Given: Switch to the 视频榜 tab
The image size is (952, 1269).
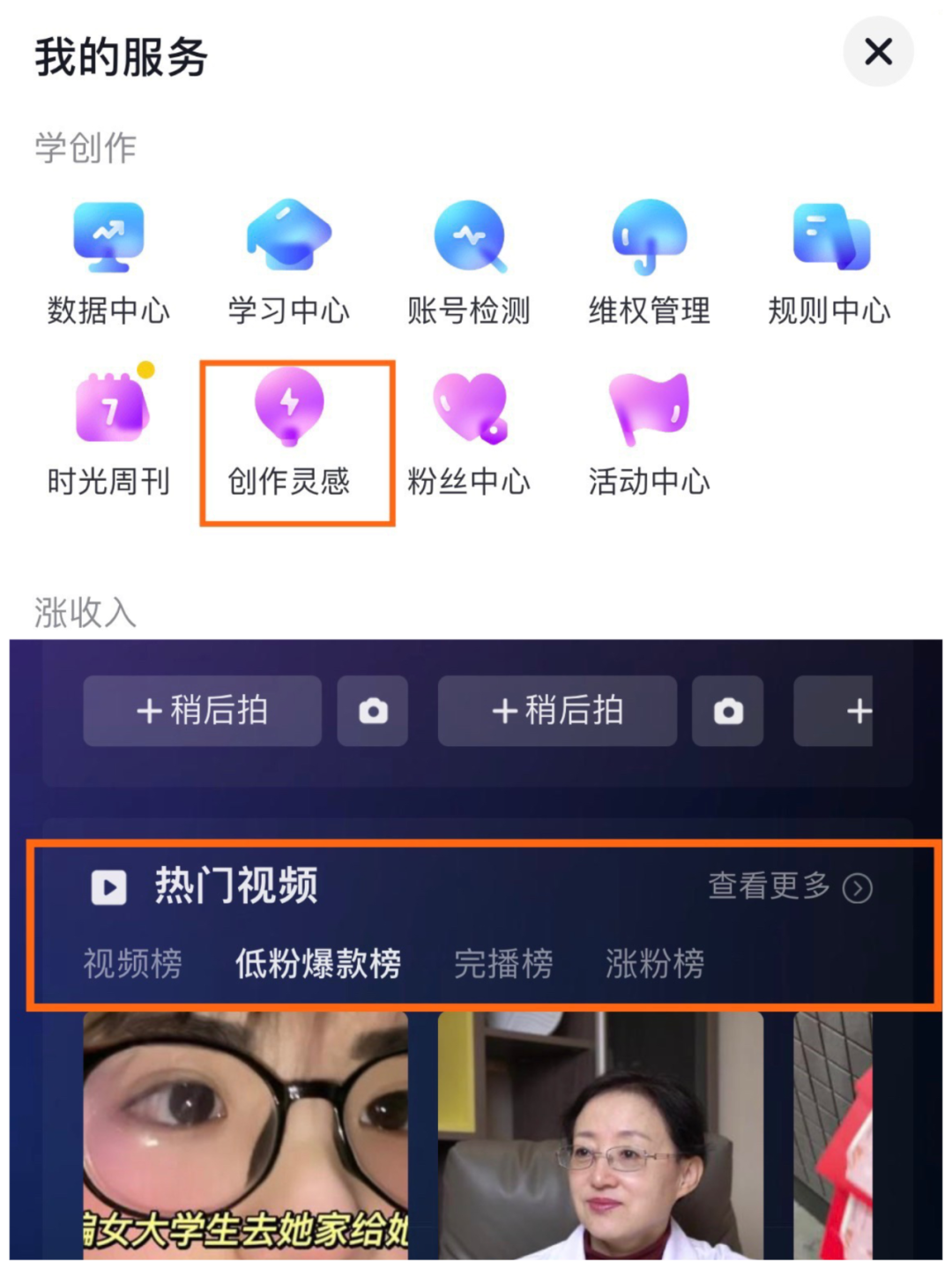Looking at the screenshot, I should tap(133, 963).
